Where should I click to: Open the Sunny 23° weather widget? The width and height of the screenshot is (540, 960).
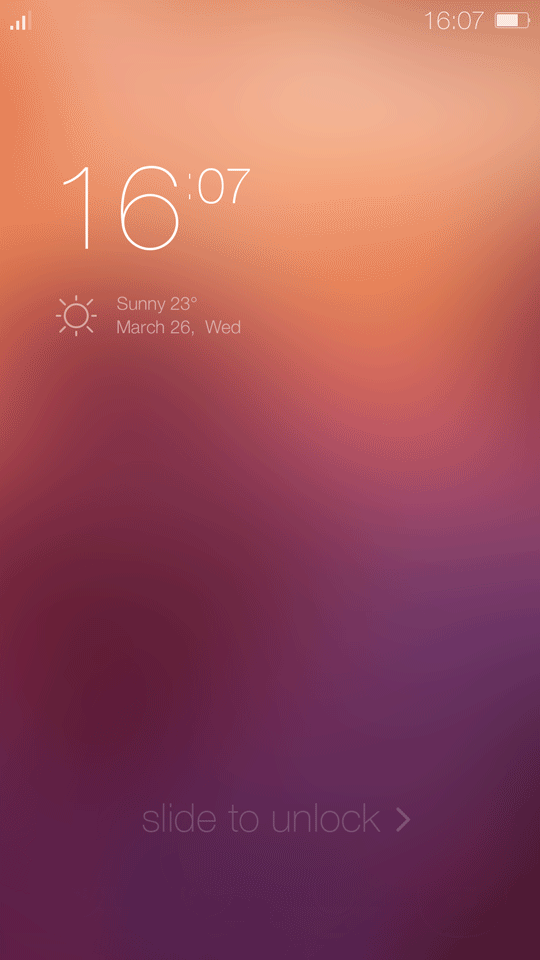click(148, 315)
